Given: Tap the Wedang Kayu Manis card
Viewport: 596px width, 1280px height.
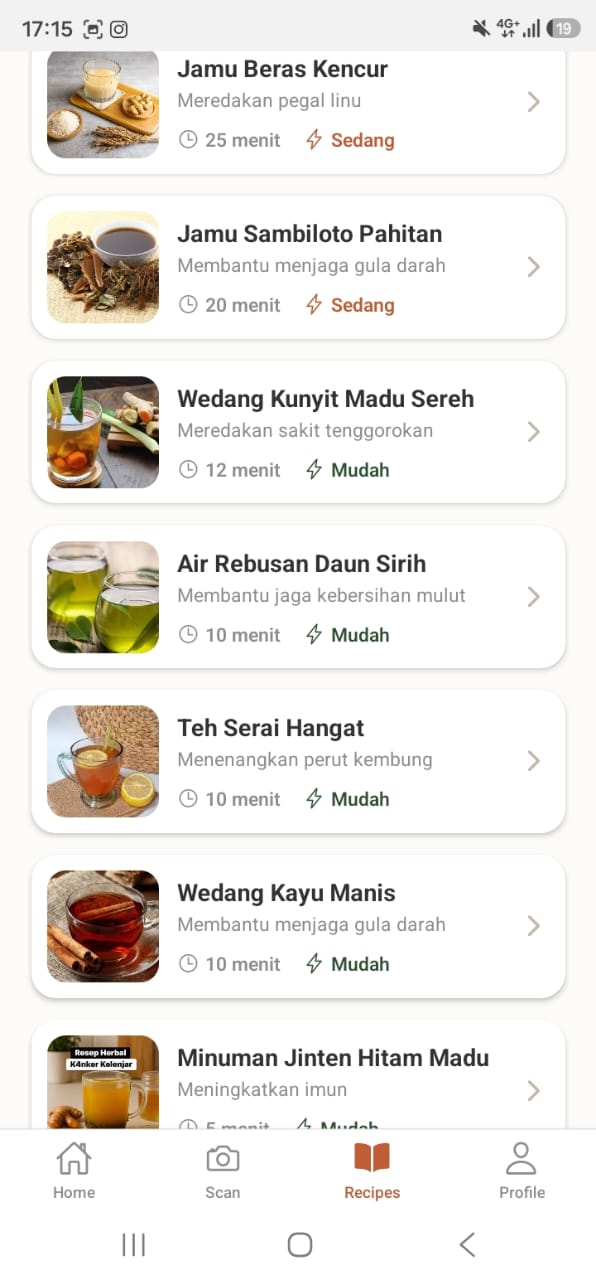Looking at the screenshot, I should tap(298, 926).
